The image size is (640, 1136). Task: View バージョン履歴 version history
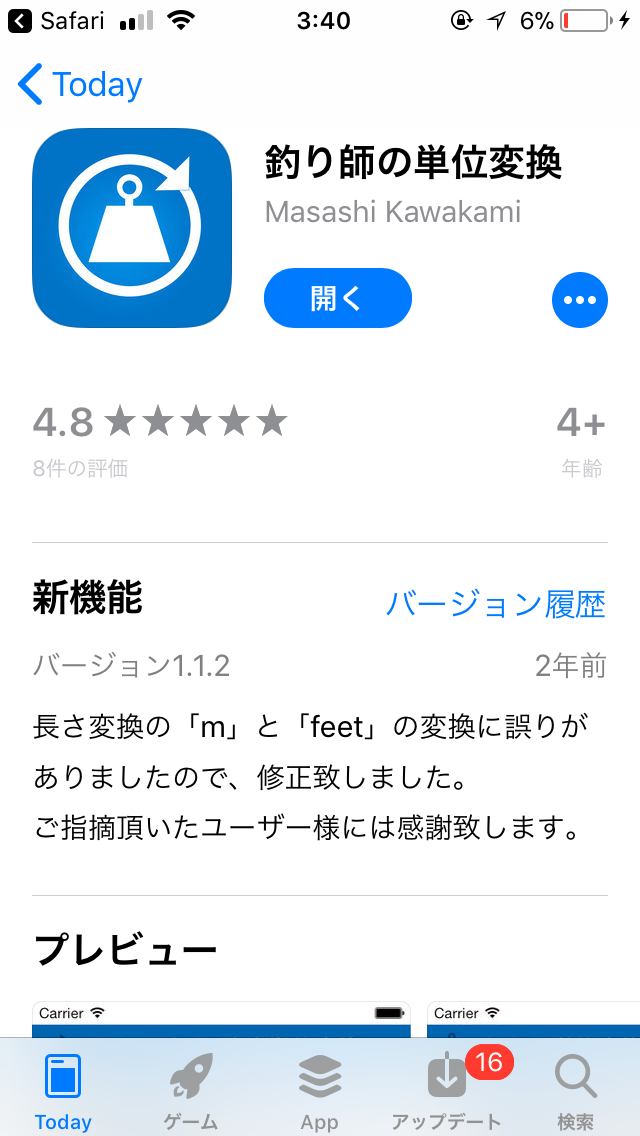click(496, 604)
